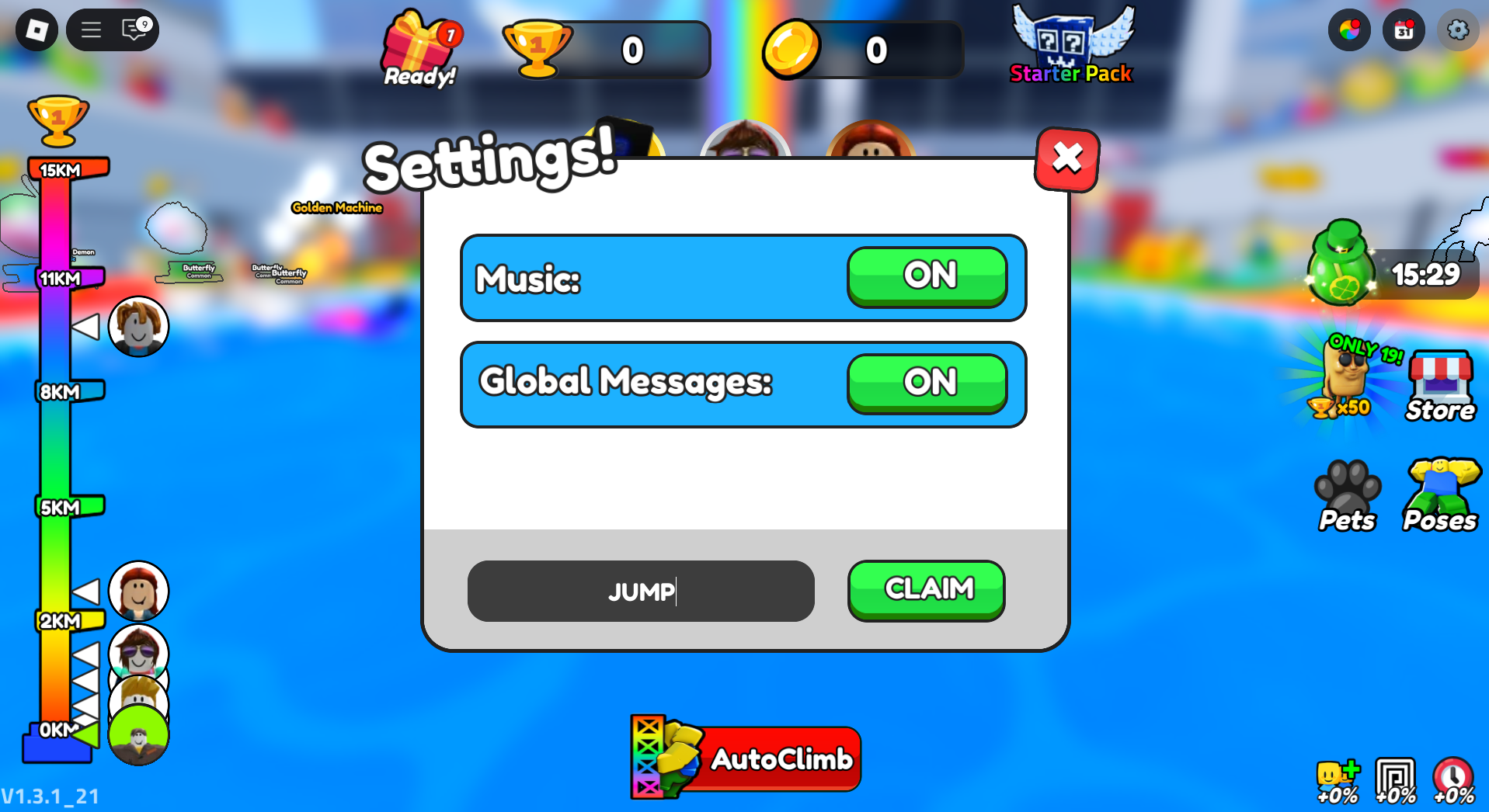
Task: Open the Starter Pack offer
Action: (x=1072, y=45)
